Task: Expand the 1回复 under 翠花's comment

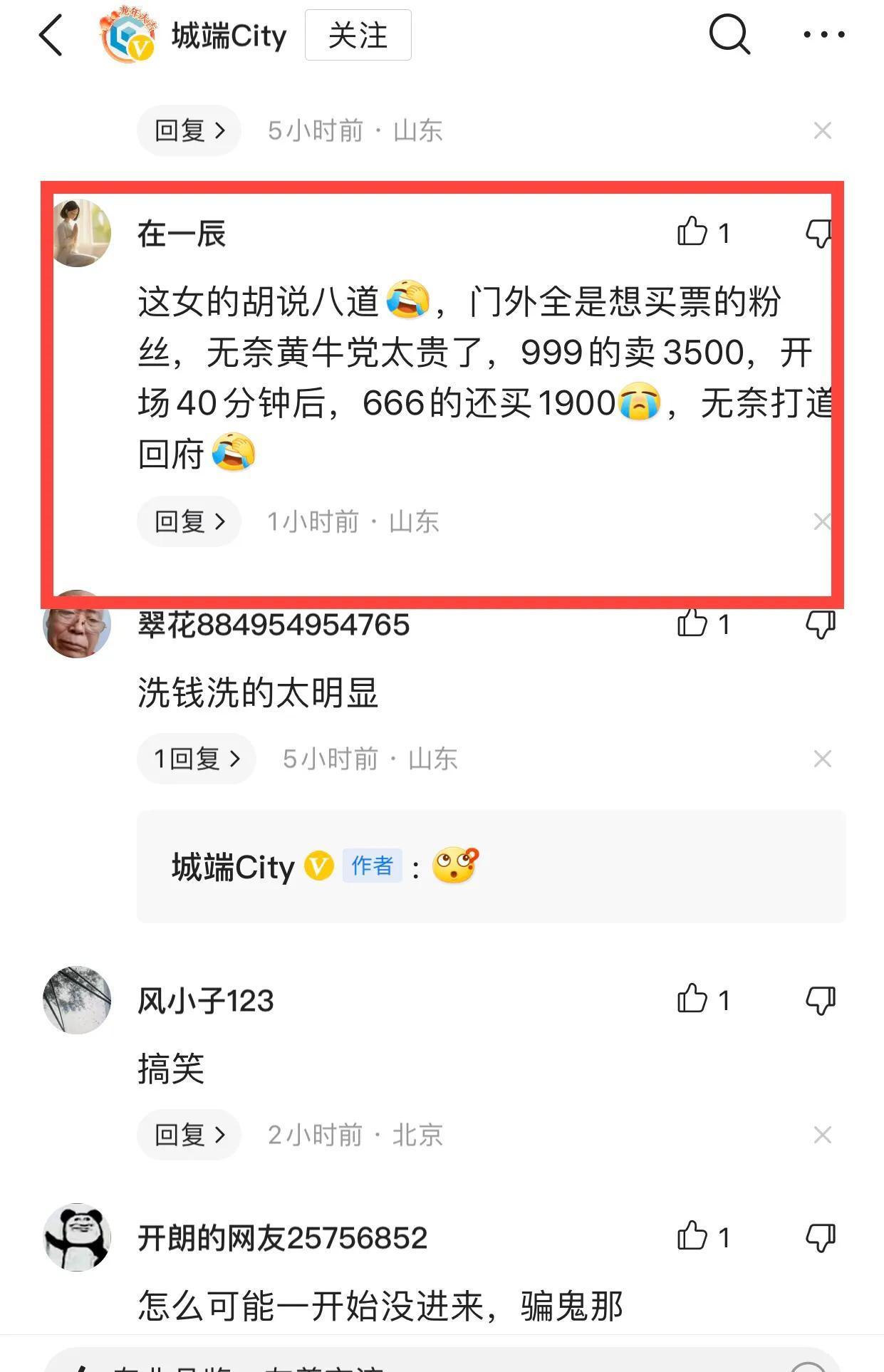Action: [x=197, y=759]
